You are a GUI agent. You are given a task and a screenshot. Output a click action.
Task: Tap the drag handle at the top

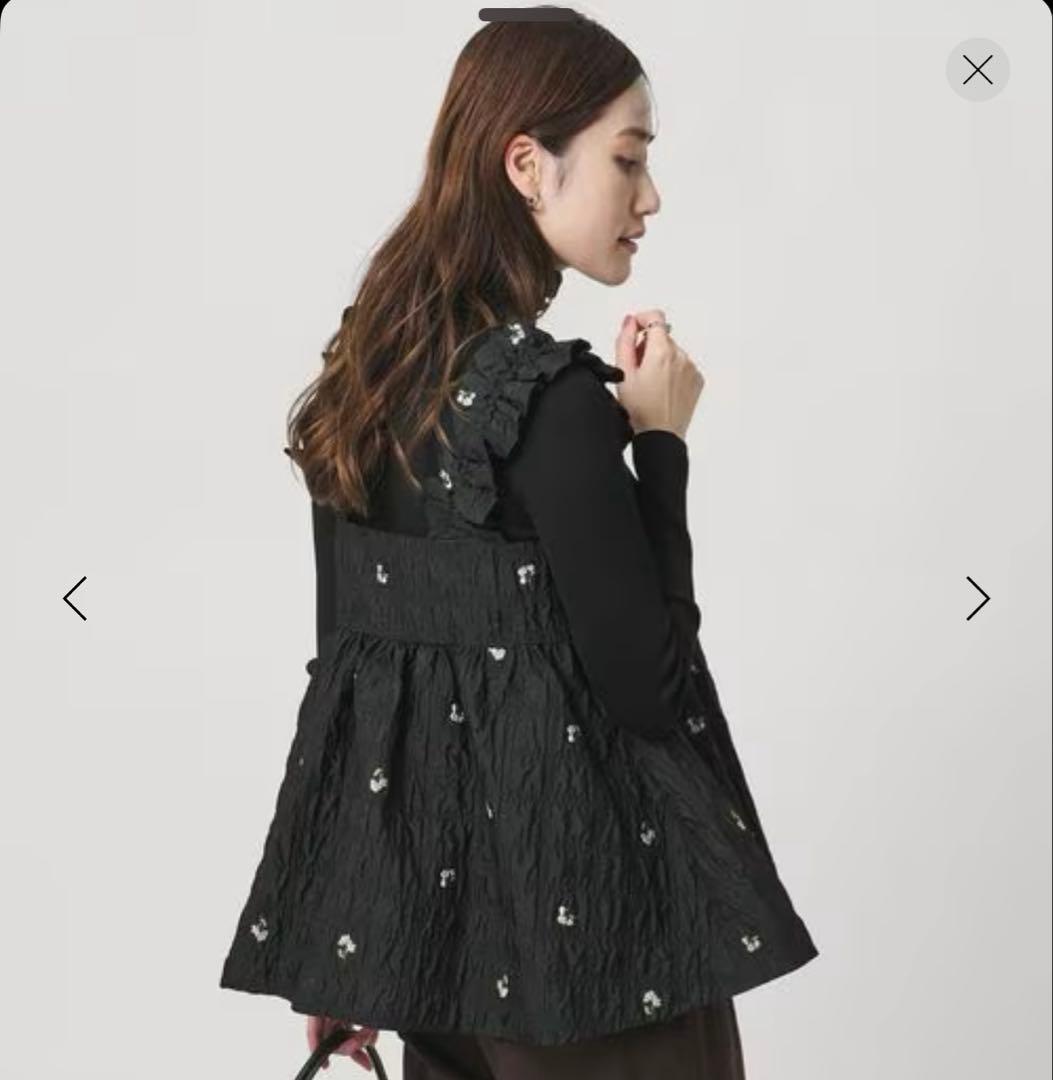pyautogui.click(x=526, y=14)
